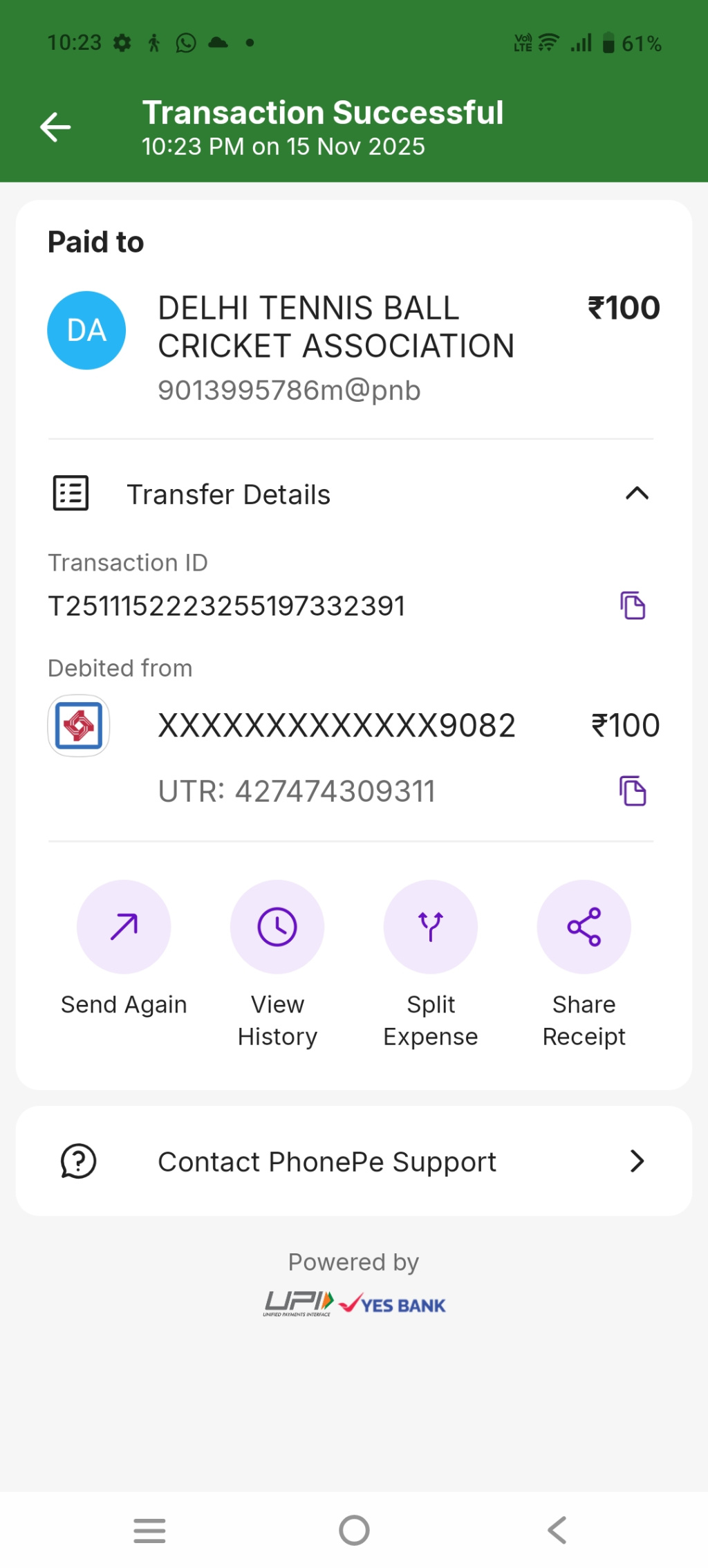Image resolution: width=708 pixels, height=1568 pixels.
Task: Open Contact PhonePe Support
Action: click(x=354, y=1162)
